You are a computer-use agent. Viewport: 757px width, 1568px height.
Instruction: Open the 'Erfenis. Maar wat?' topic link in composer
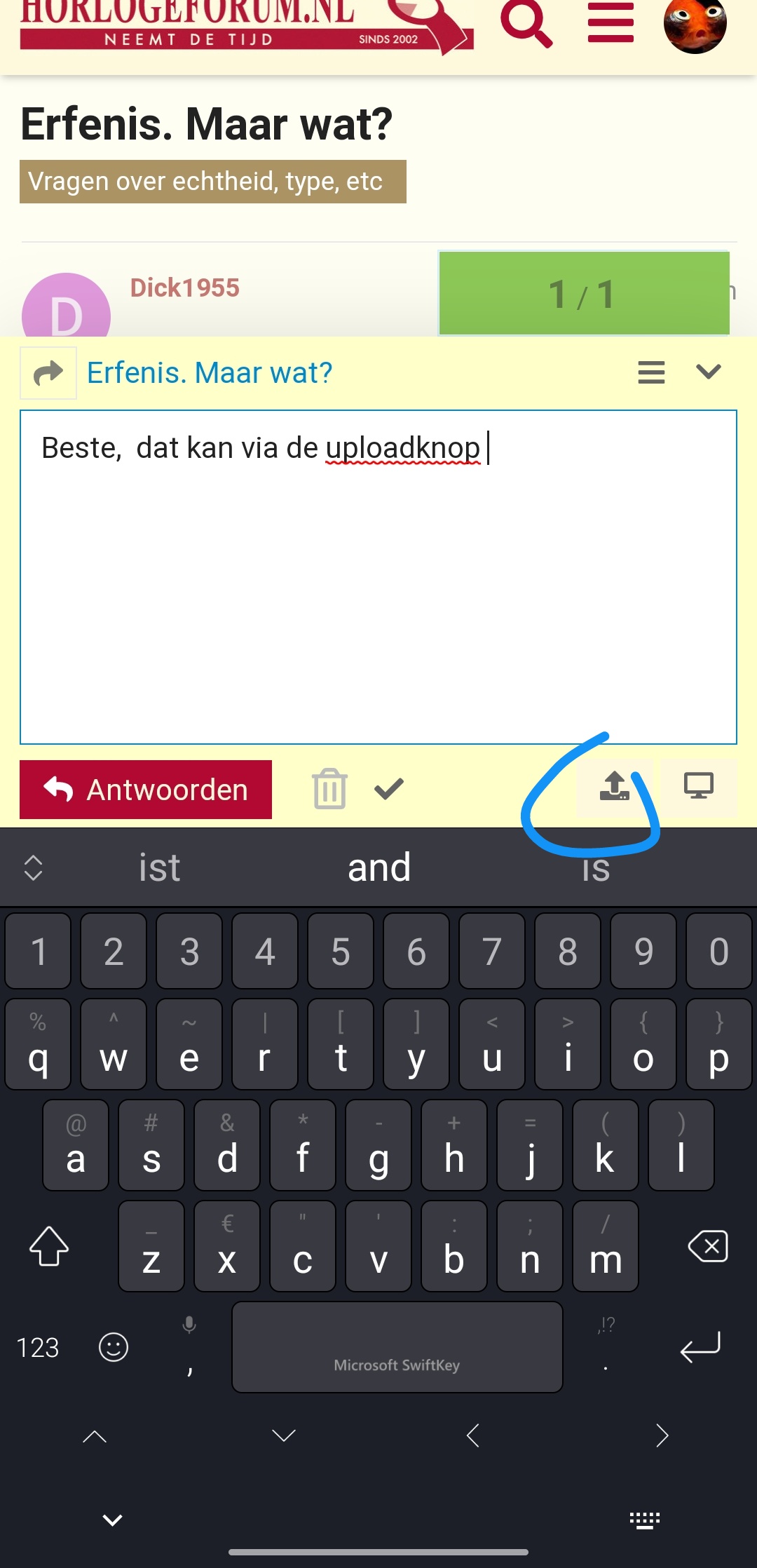210,373
